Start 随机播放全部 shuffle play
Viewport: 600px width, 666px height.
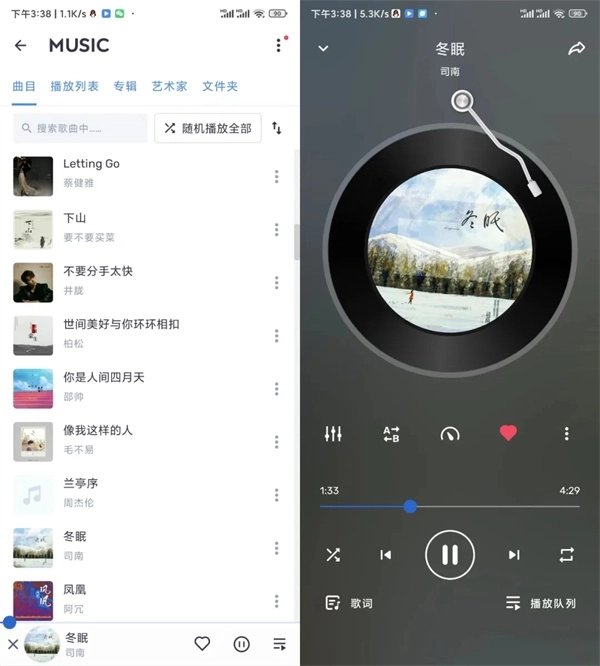[208, 128]
